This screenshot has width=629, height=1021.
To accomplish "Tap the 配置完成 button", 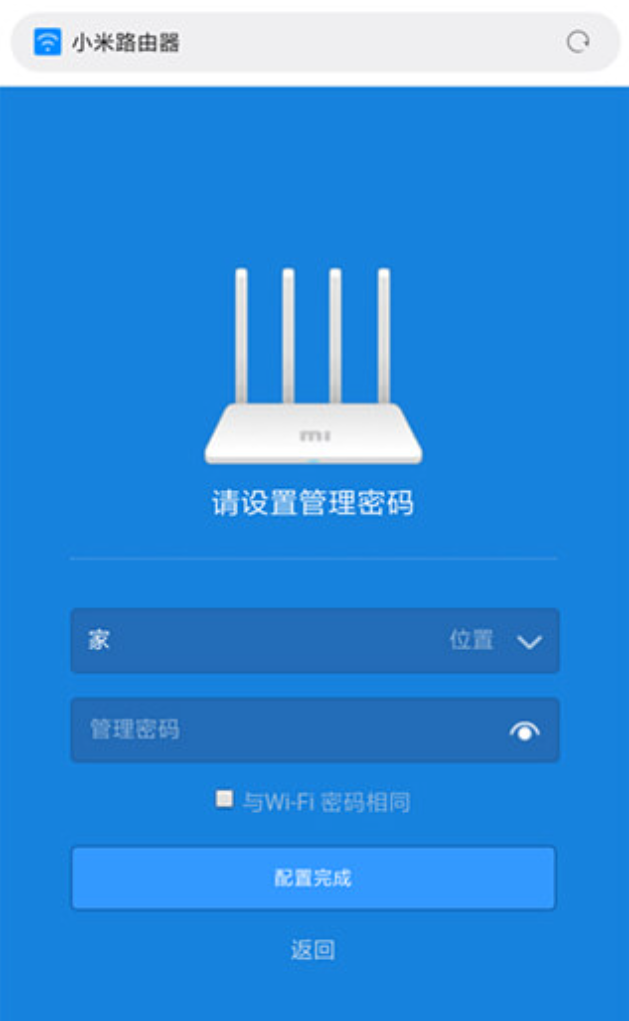I will coord(313,879).
